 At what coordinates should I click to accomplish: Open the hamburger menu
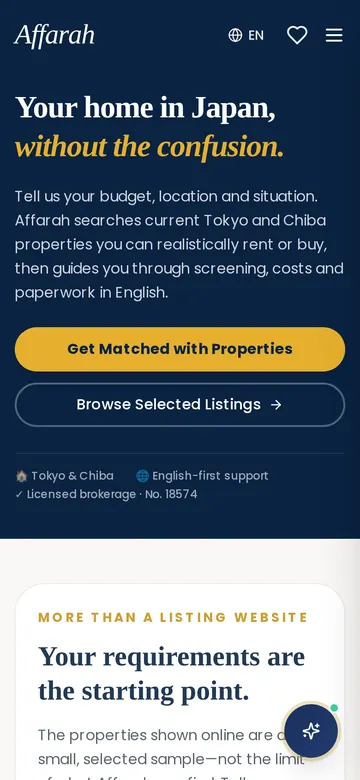coord(334,35)
